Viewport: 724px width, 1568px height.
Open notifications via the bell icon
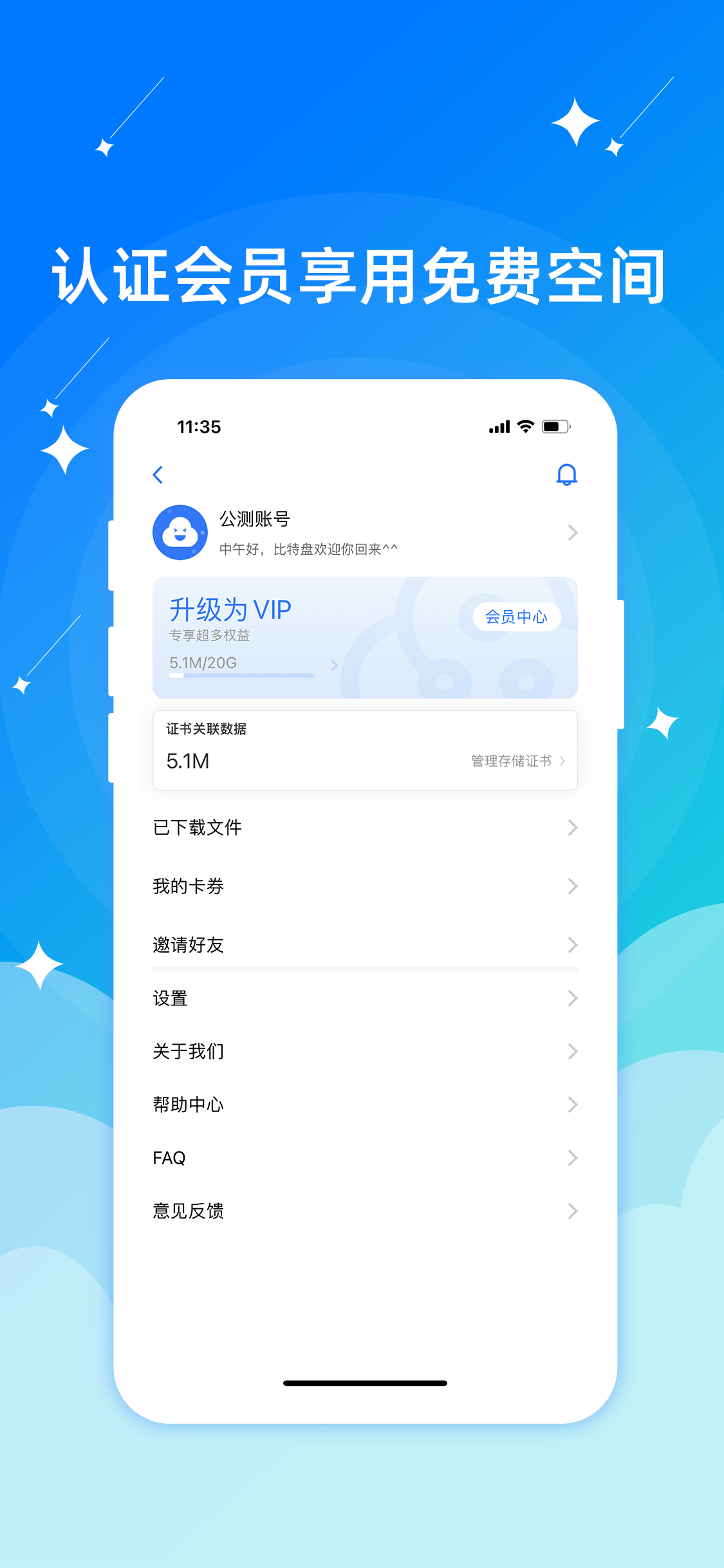(x=566, y=474)
